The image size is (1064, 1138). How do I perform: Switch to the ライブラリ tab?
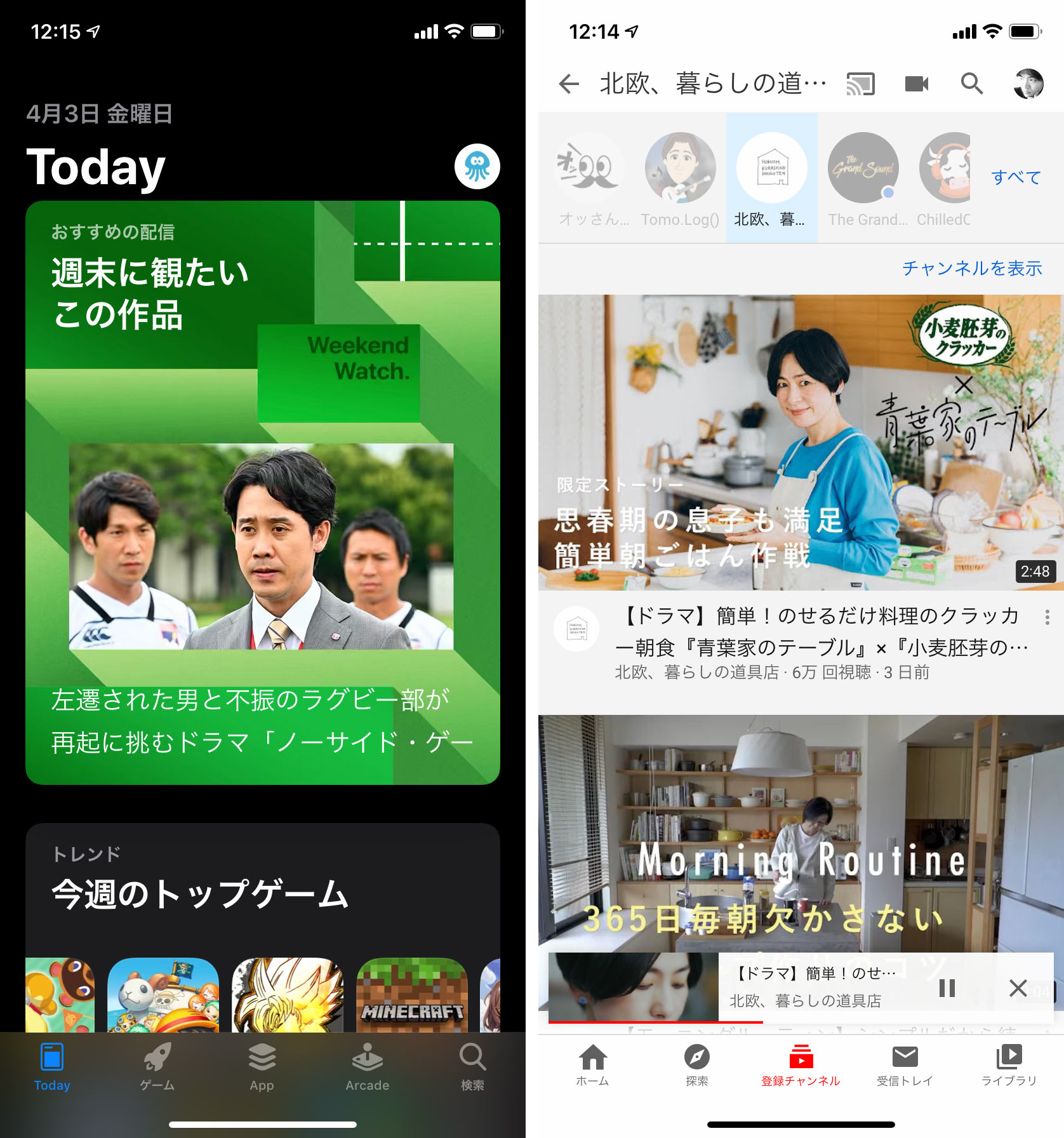click(1009, 1065)
